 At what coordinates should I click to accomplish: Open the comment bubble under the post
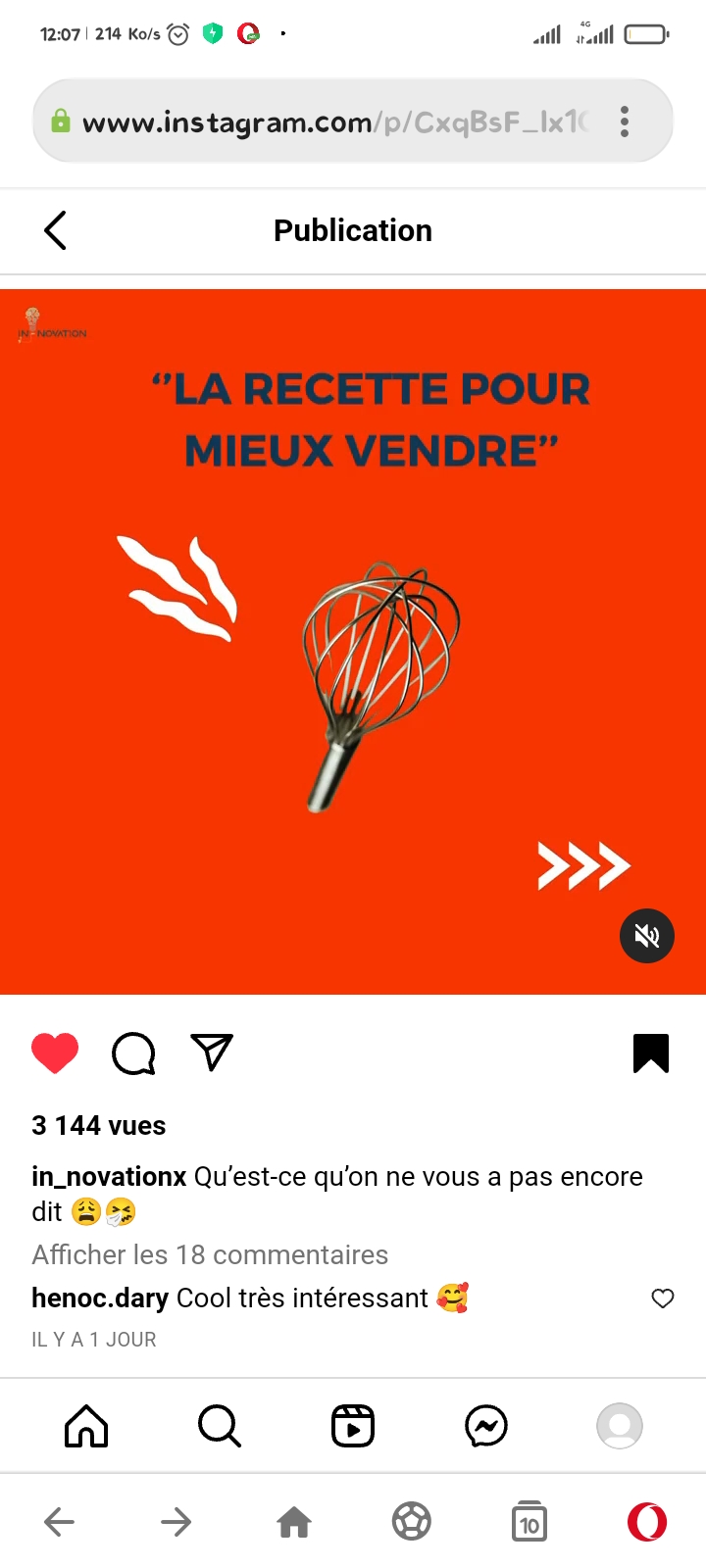[133, 1053]
